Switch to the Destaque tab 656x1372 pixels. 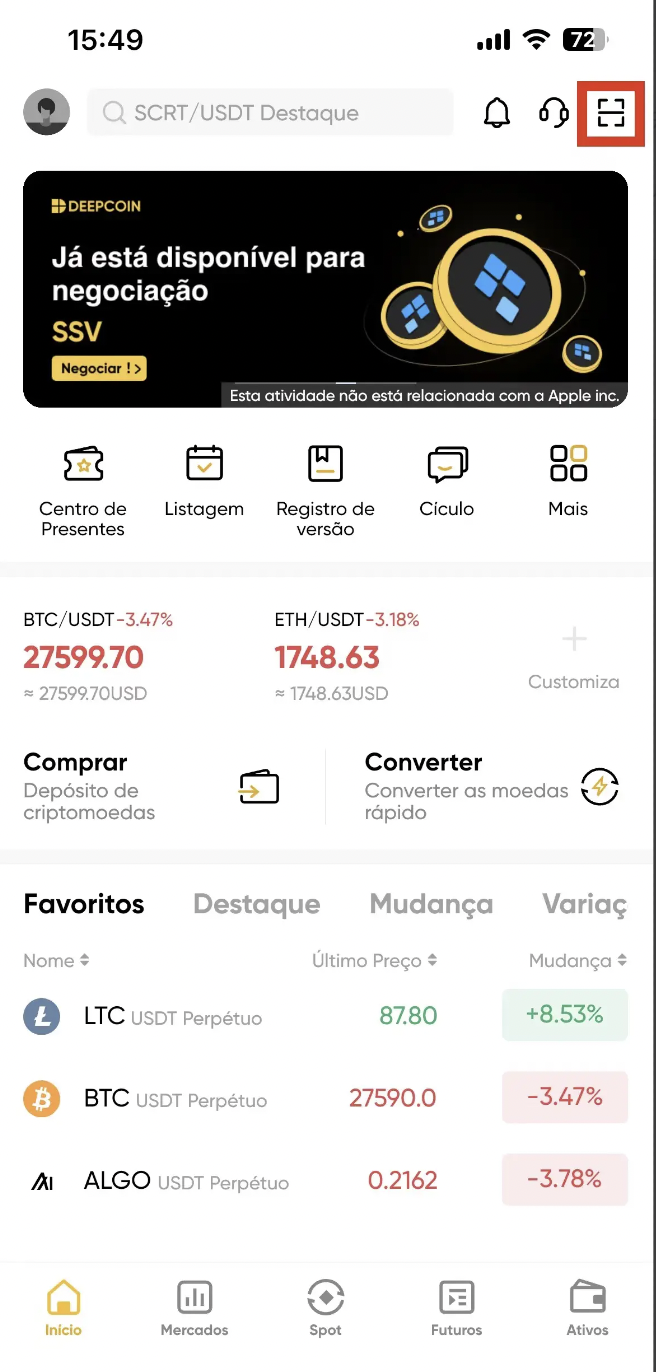point(257,904)
